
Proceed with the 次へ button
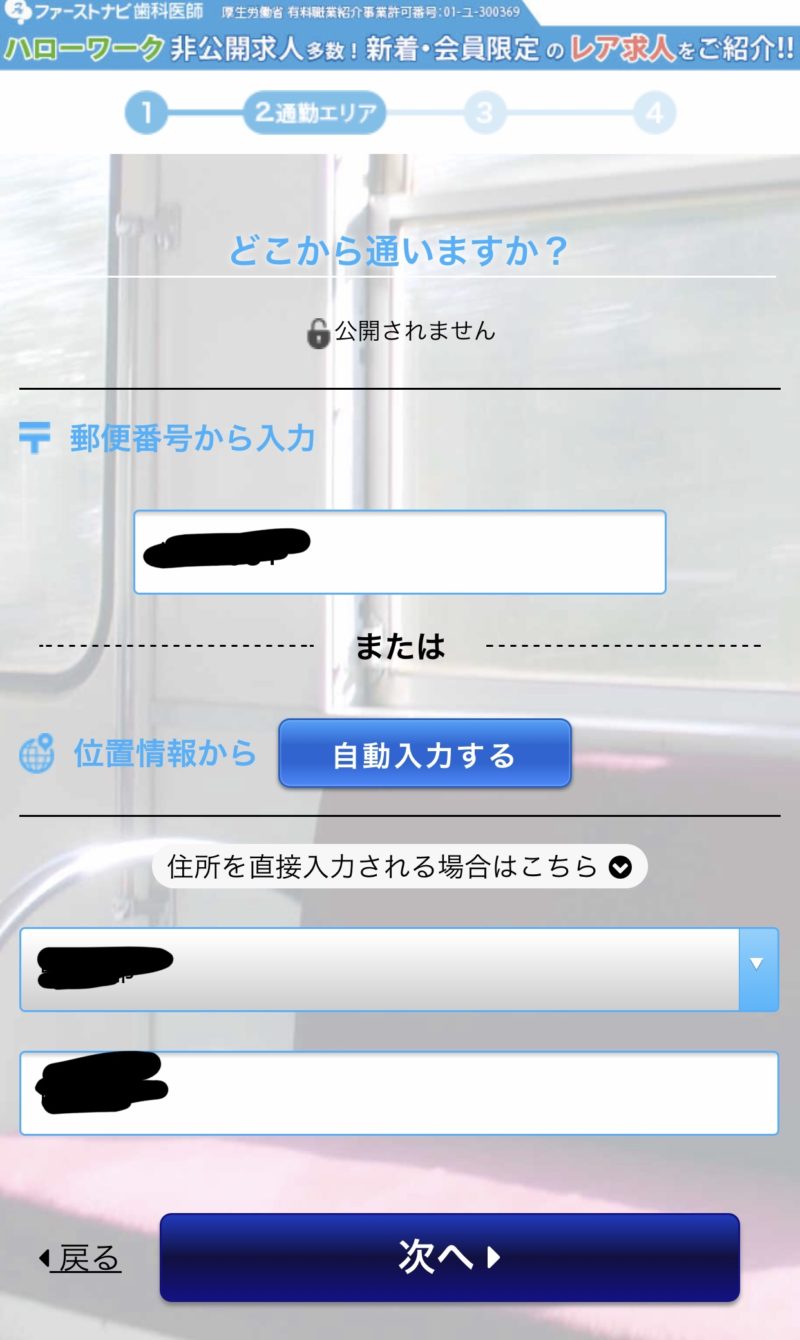449,1257
